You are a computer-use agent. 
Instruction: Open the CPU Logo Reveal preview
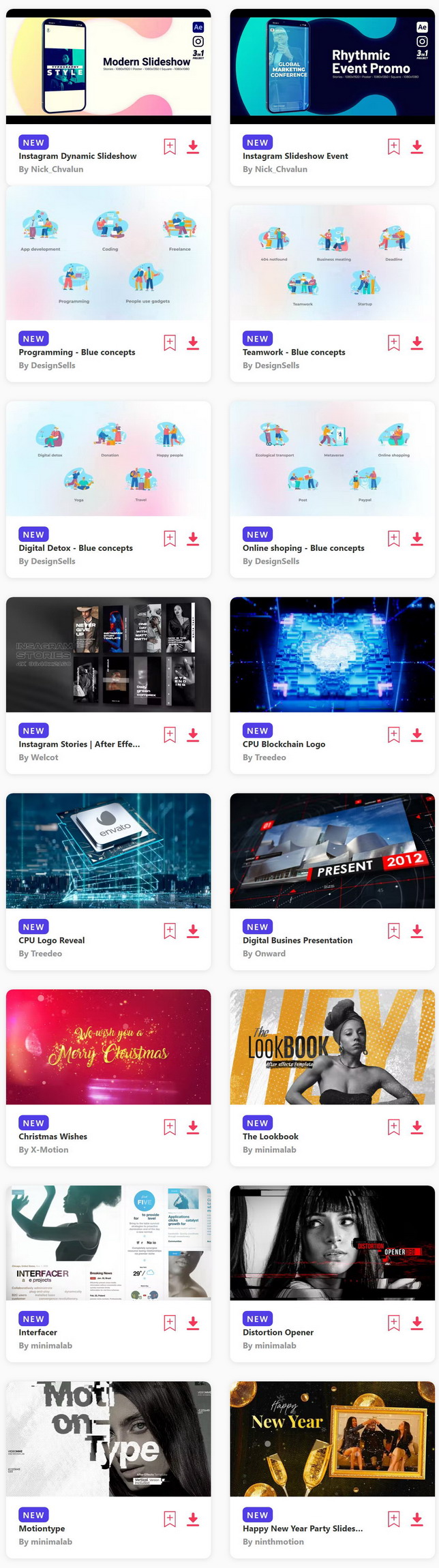coord(108,851)
